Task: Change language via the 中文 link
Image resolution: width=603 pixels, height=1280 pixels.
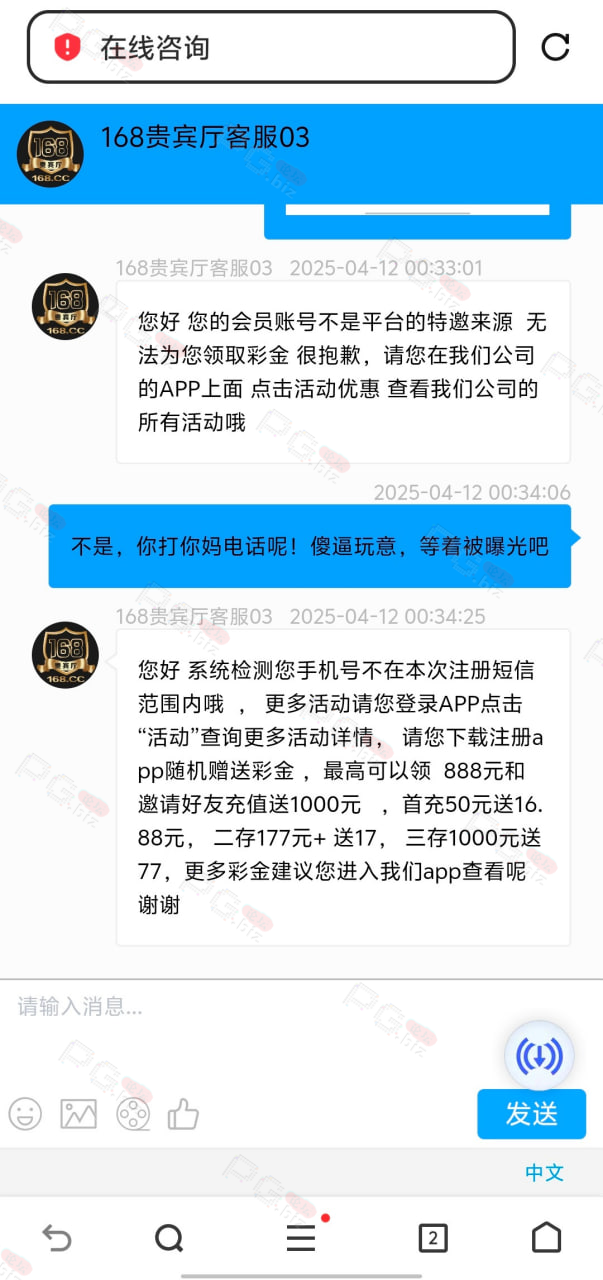Action: pos(545,1173)
